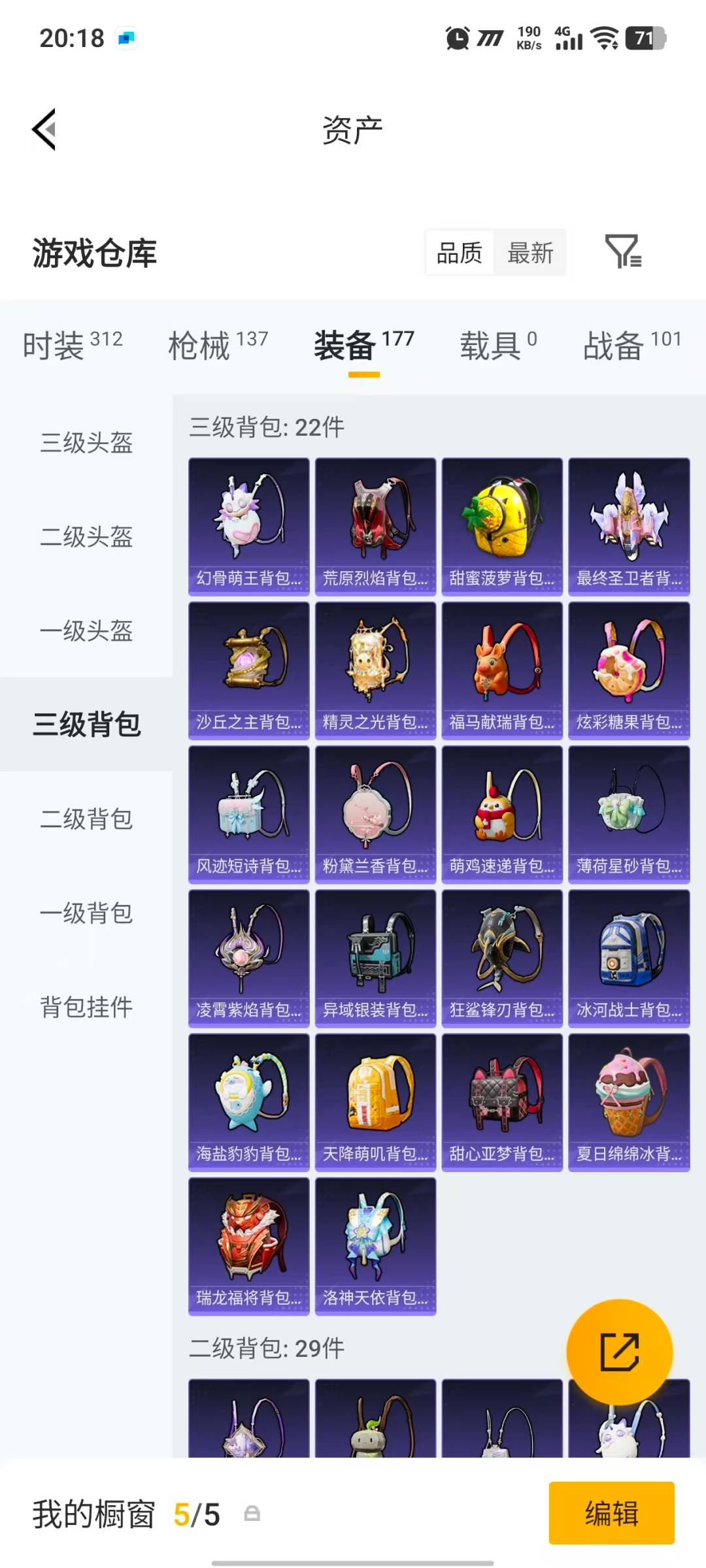
Task: Open the filter options icon
Action: pyautogui.click(x=624, y=253)
